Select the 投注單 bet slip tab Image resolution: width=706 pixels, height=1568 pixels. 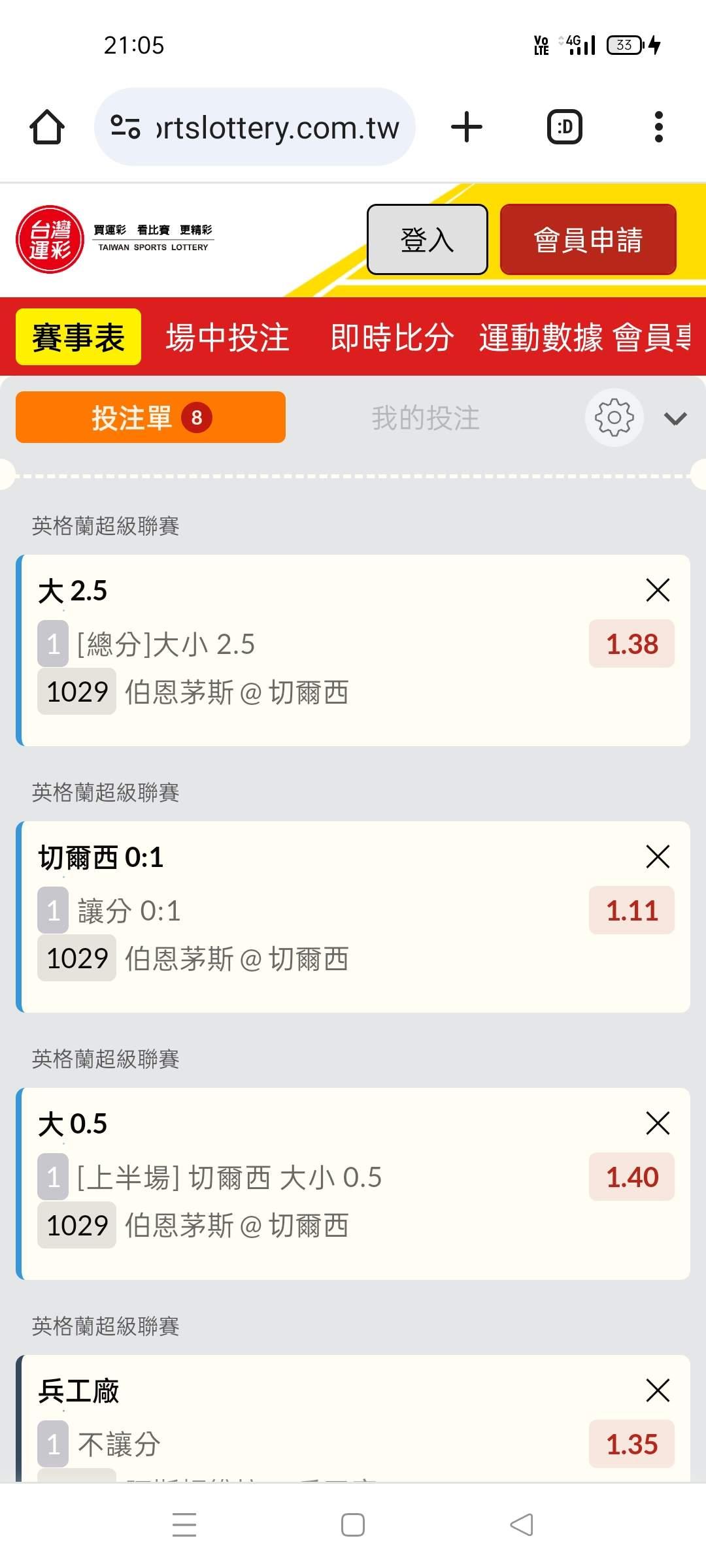(x=150, y=417)
